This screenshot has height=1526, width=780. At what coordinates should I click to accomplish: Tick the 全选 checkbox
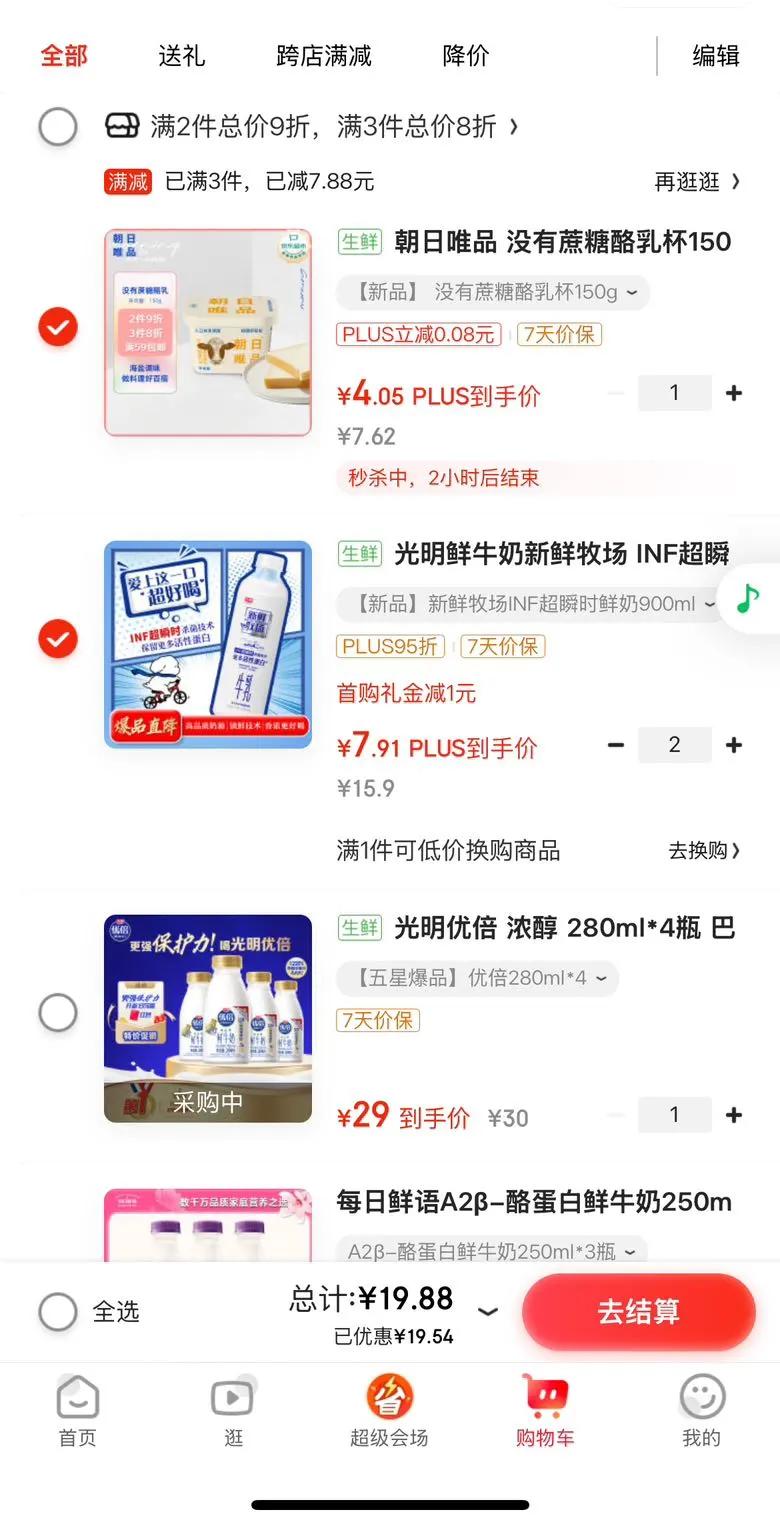point(57,1311)
